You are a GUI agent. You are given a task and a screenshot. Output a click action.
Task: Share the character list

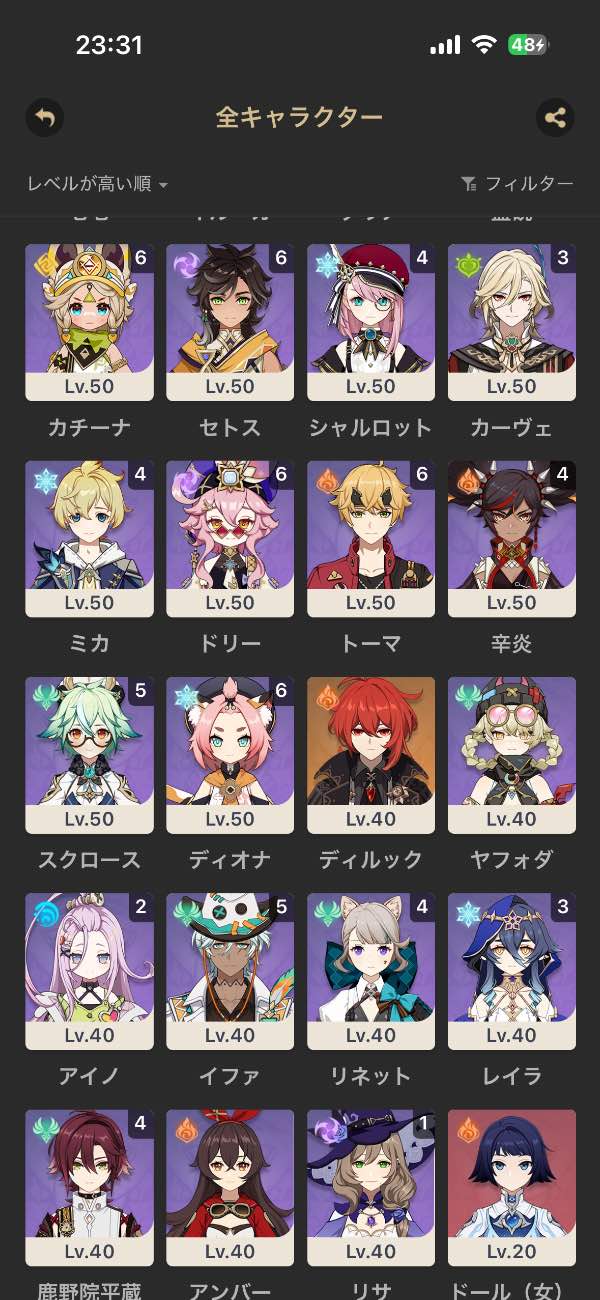(x=555, y=118)
